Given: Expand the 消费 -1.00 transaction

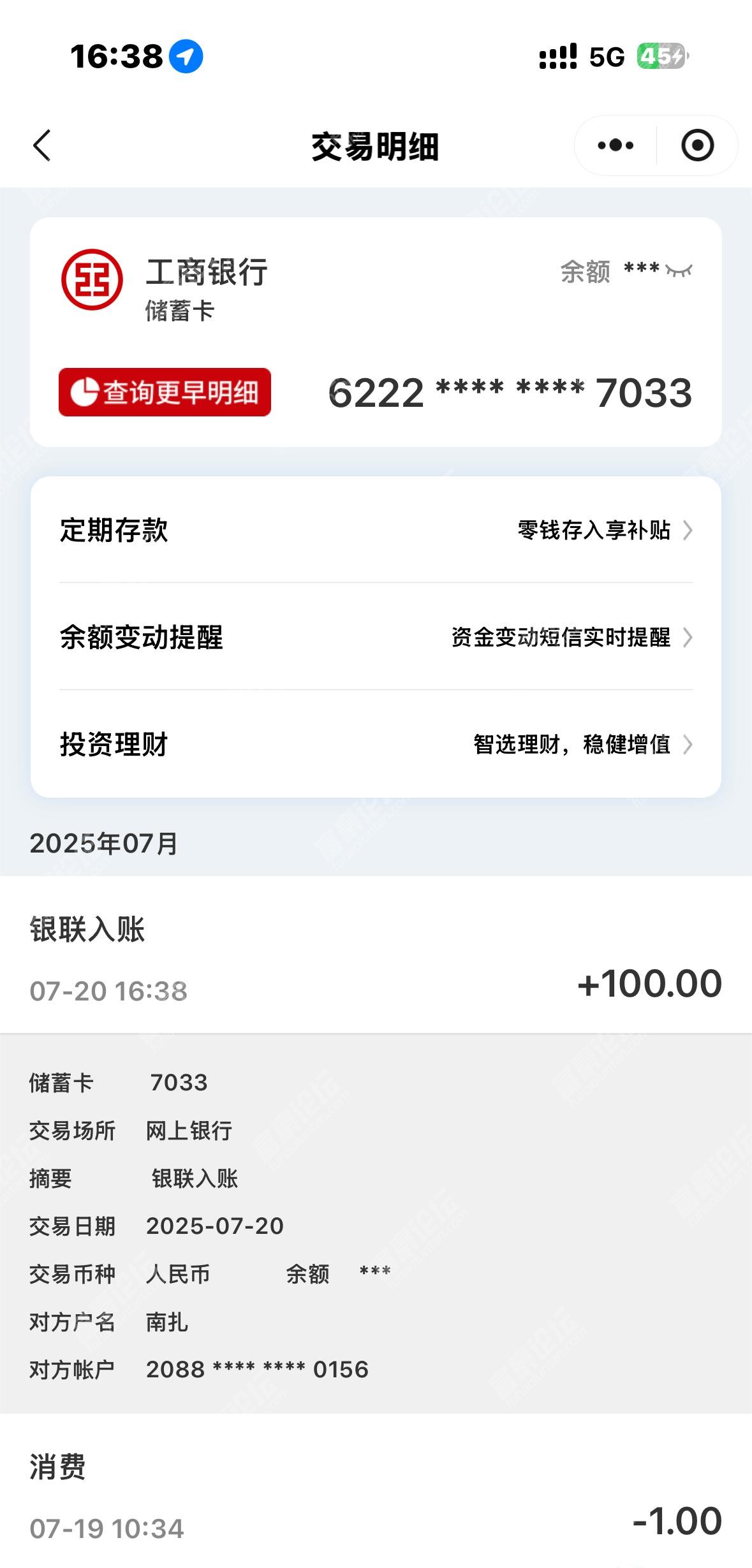Looking at the screenshot, I should click(376, 1492).
